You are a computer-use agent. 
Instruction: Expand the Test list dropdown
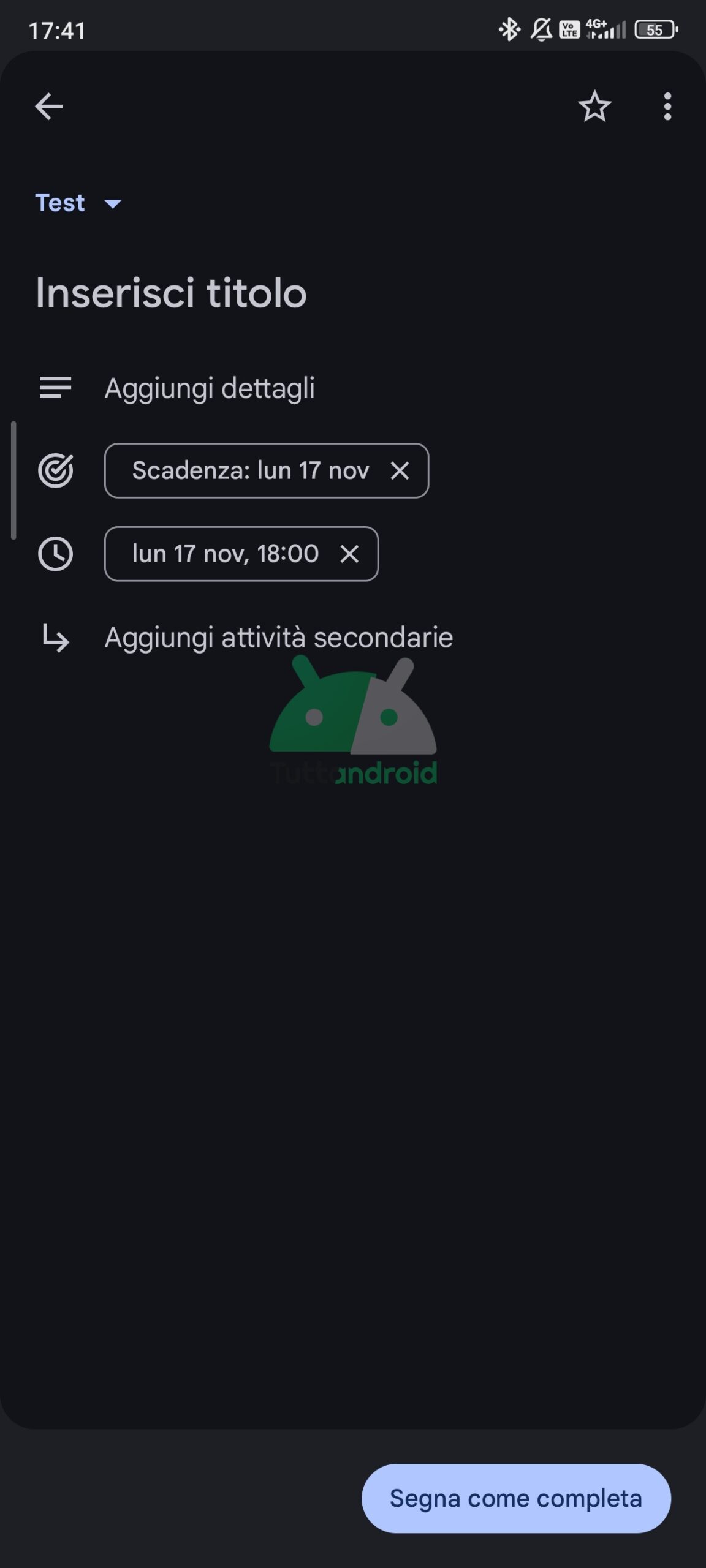pyautogui.click(x=78, y=203)
